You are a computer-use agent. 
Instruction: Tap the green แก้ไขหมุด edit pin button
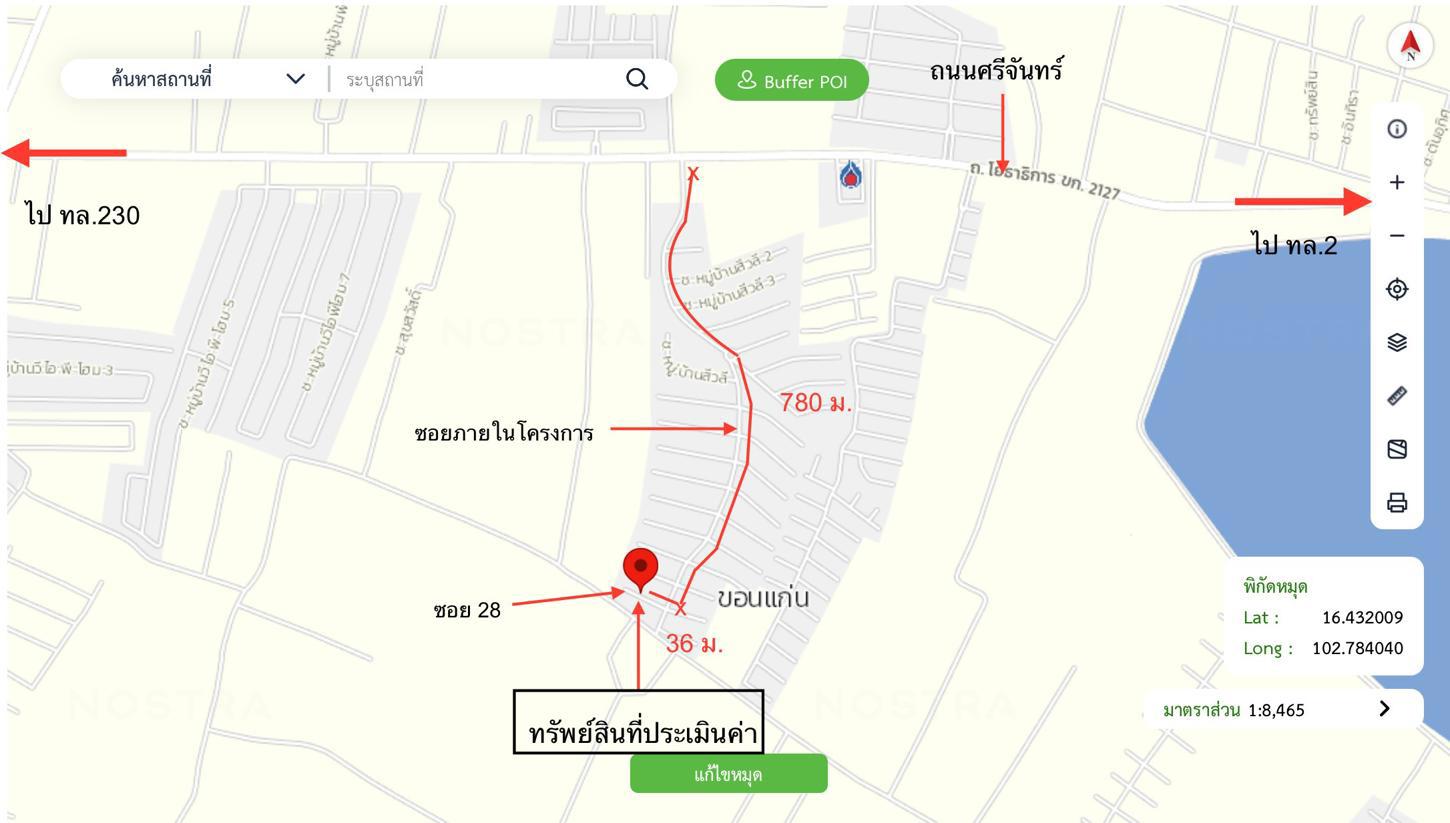(728, 774)
